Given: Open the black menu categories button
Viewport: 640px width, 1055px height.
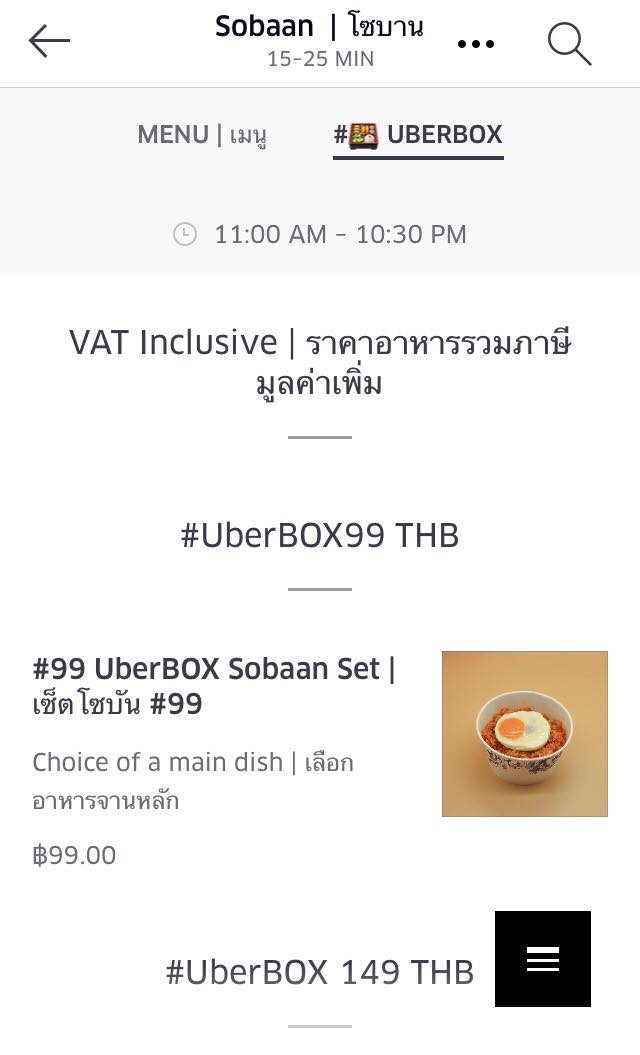Looking at the screenshot, I should click(543, 959).
